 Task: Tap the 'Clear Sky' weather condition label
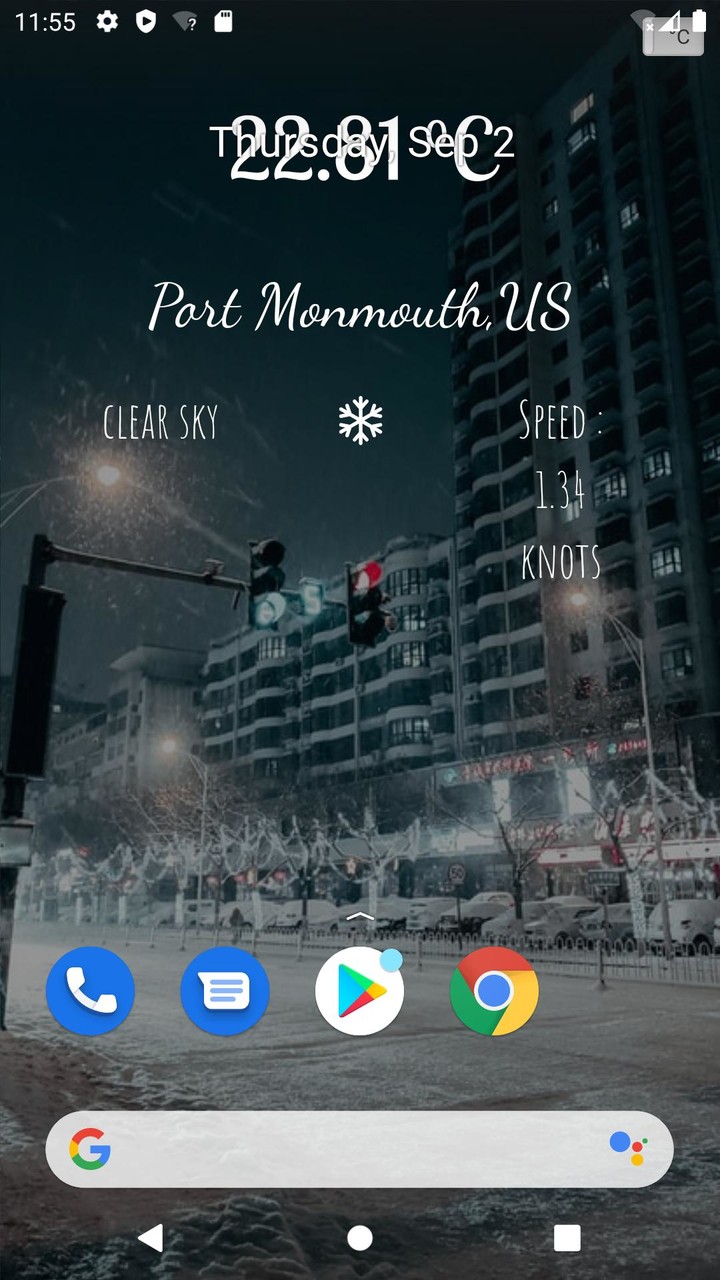pos(161,424)
